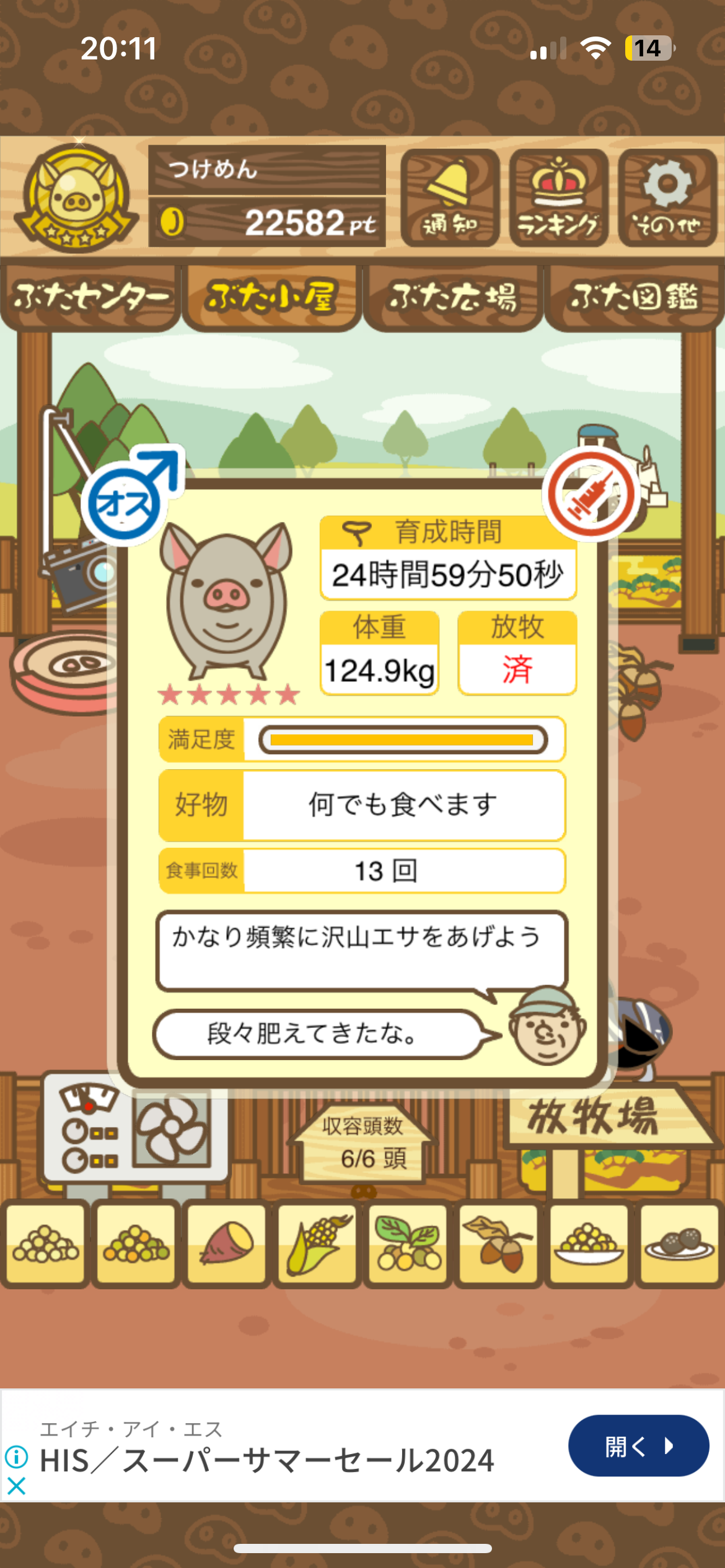725x1568 pixels.
Task: Open the ad info icon
Action: tap(16, 1457)
